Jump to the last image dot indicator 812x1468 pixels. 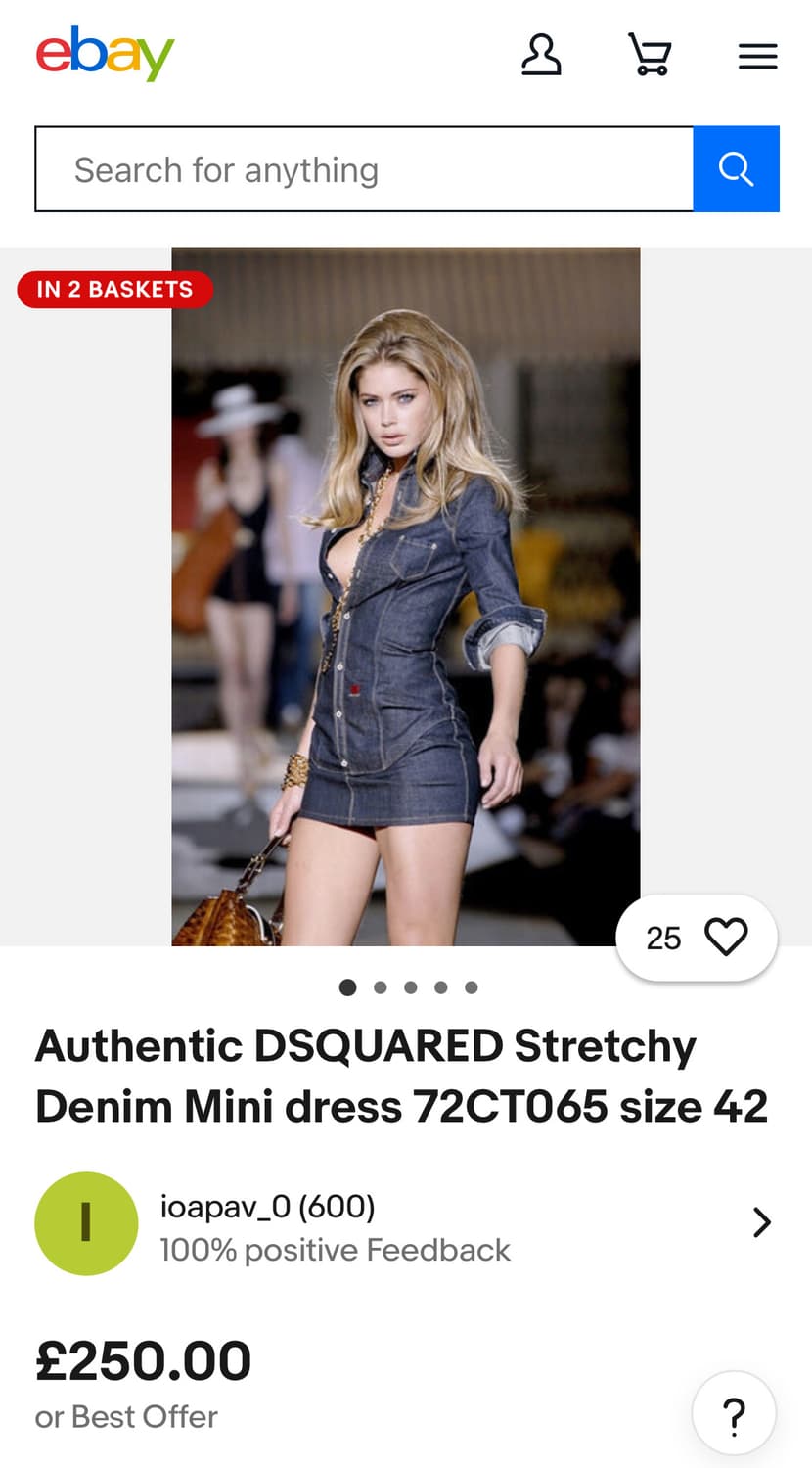tap(472, 987)
